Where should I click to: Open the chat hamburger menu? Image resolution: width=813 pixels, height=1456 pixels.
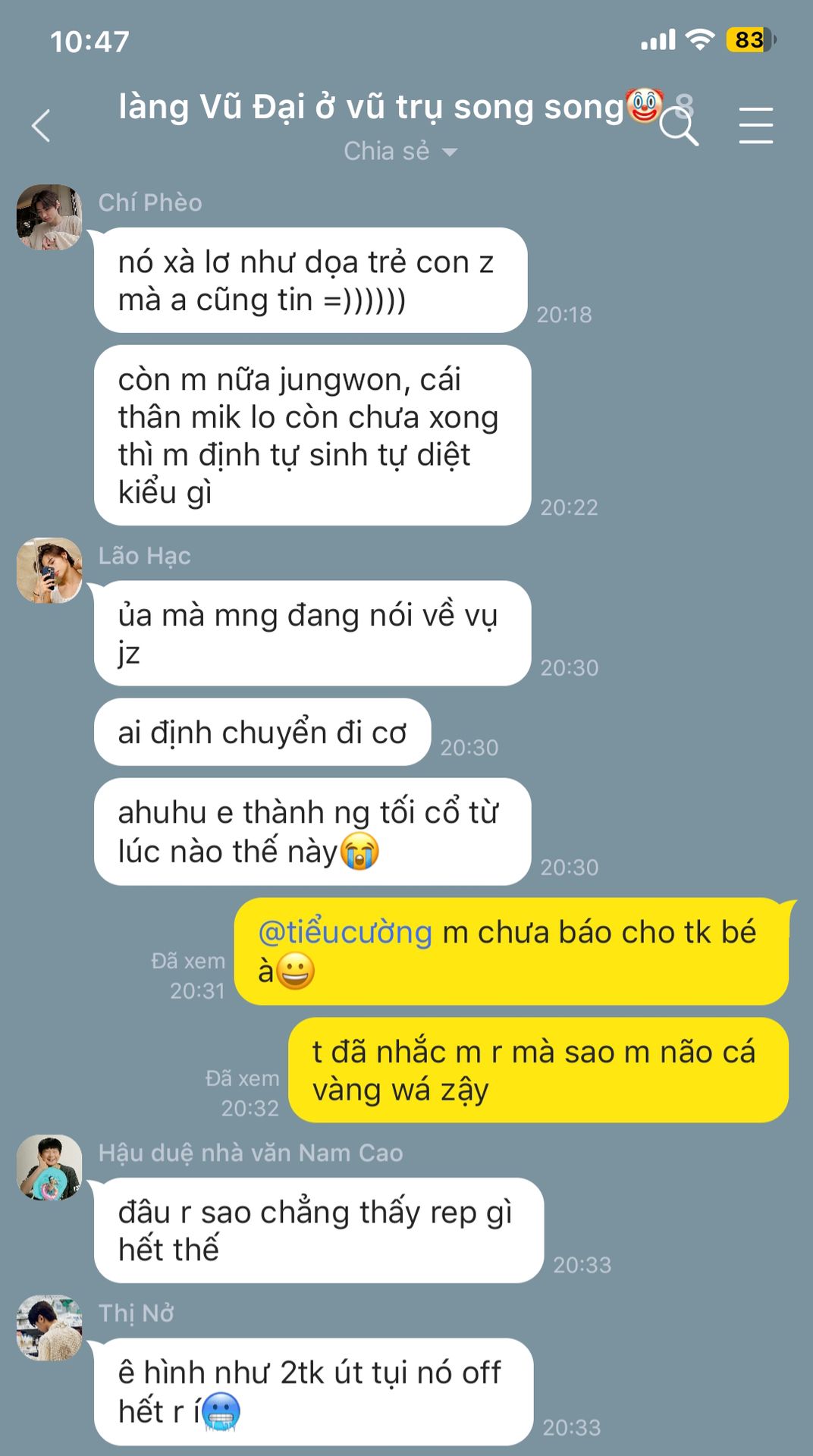755,125
